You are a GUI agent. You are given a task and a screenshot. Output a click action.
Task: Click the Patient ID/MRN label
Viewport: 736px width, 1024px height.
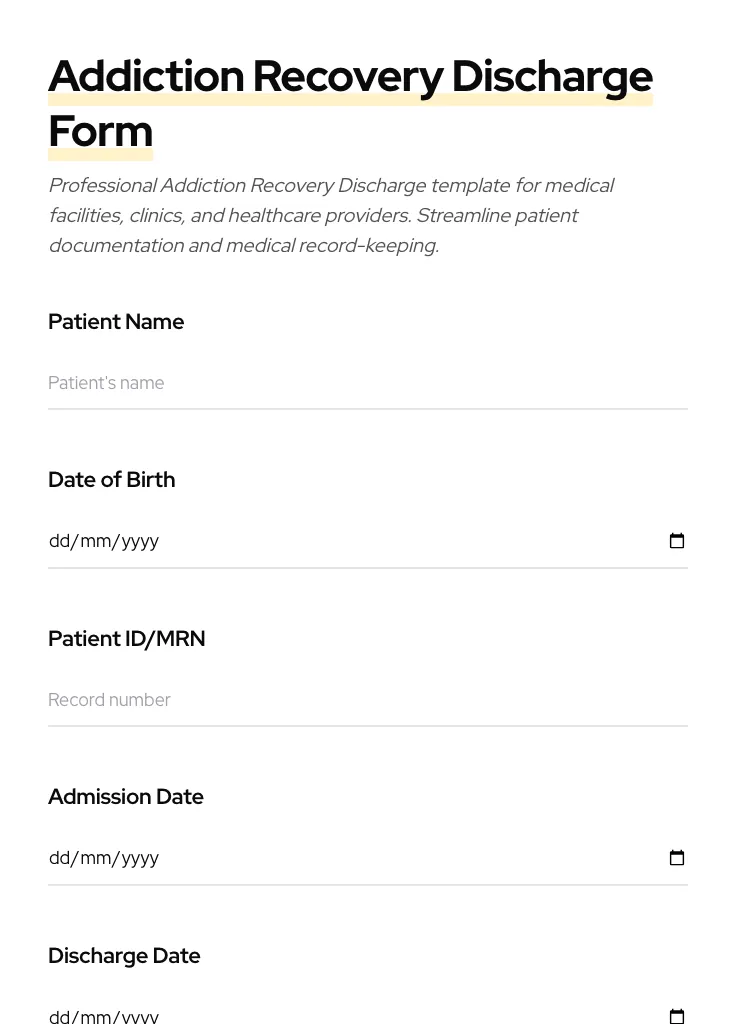[x=126, y=638]
